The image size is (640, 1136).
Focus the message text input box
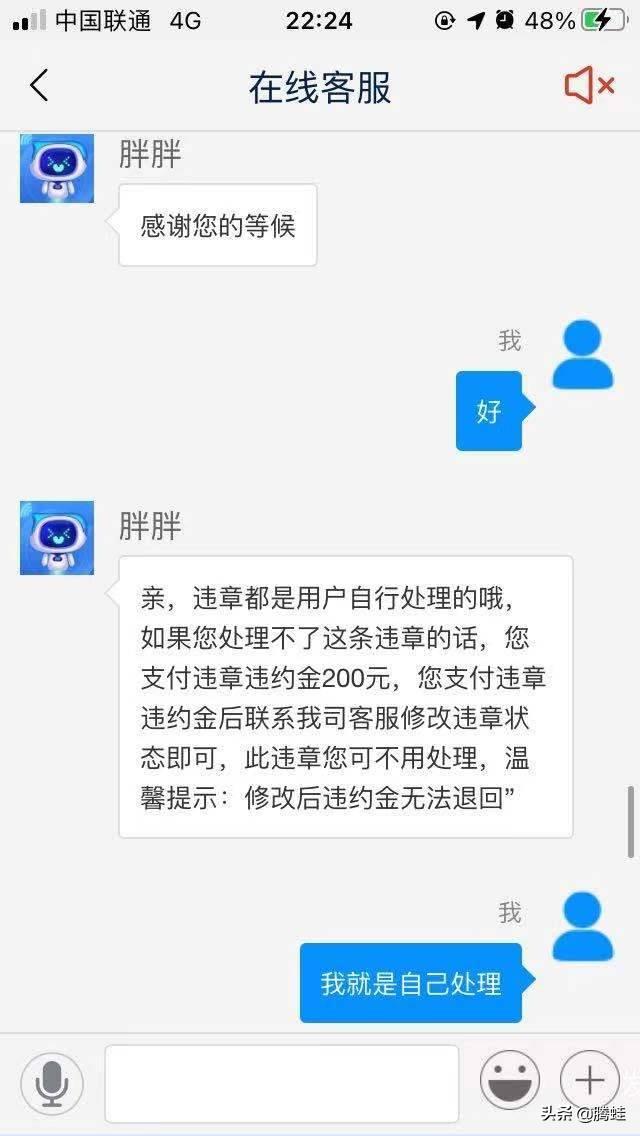click(x=282, y=1083)
